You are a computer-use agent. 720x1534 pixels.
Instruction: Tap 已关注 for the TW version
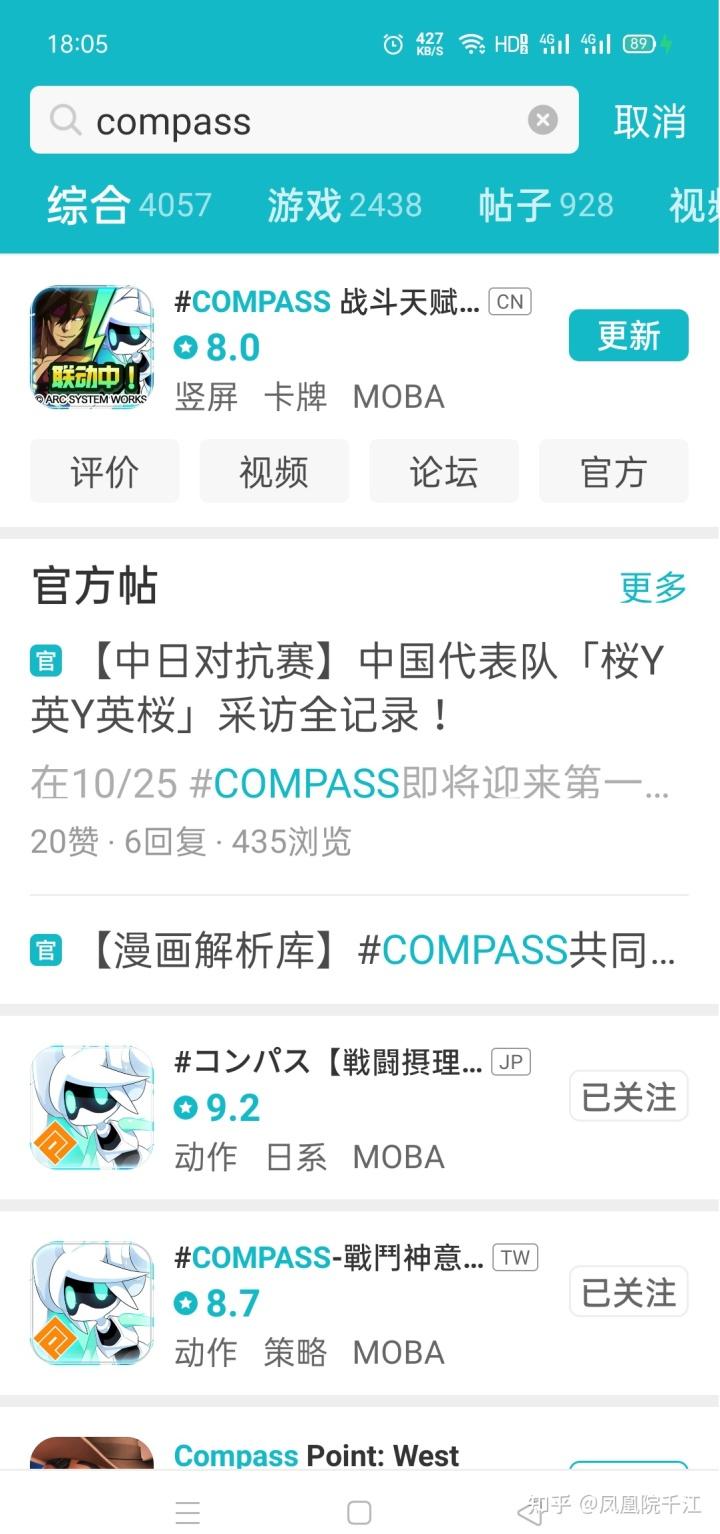628,1292
